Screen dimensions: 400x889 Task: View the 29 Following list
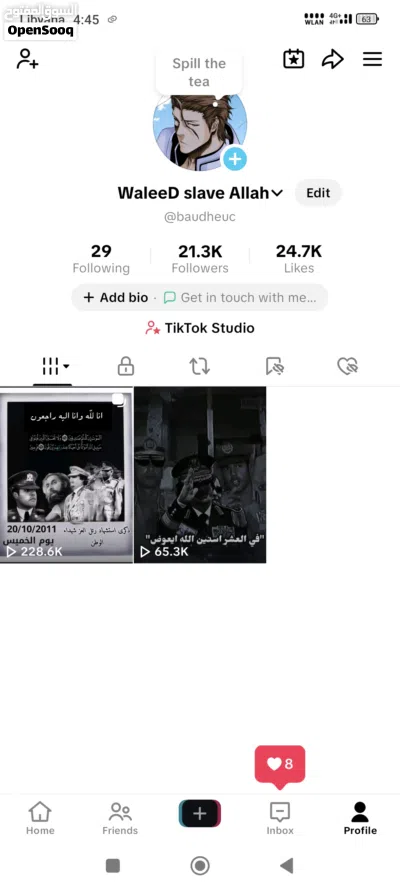click(101, 259)
